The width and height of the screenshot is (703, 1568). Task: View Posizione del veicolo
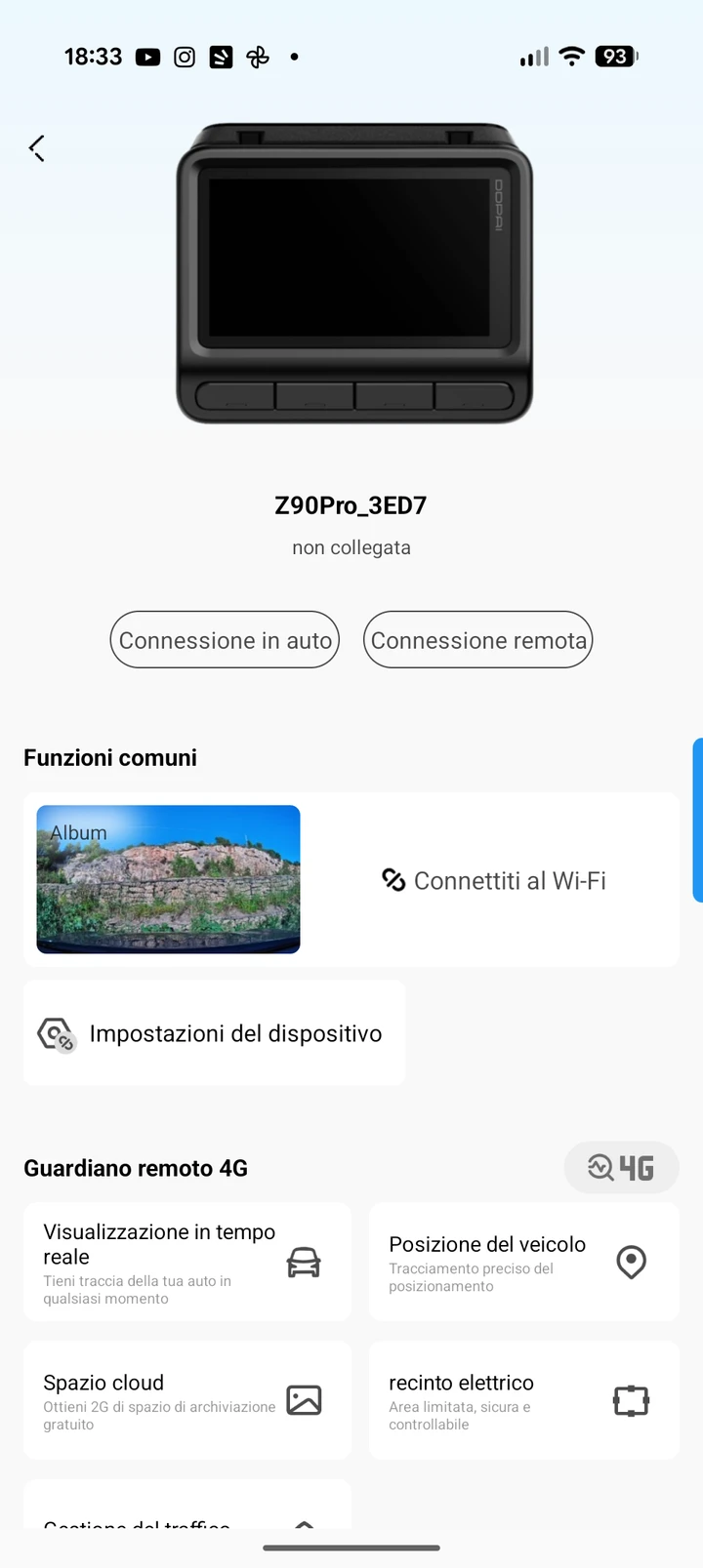pos(523,1263)
